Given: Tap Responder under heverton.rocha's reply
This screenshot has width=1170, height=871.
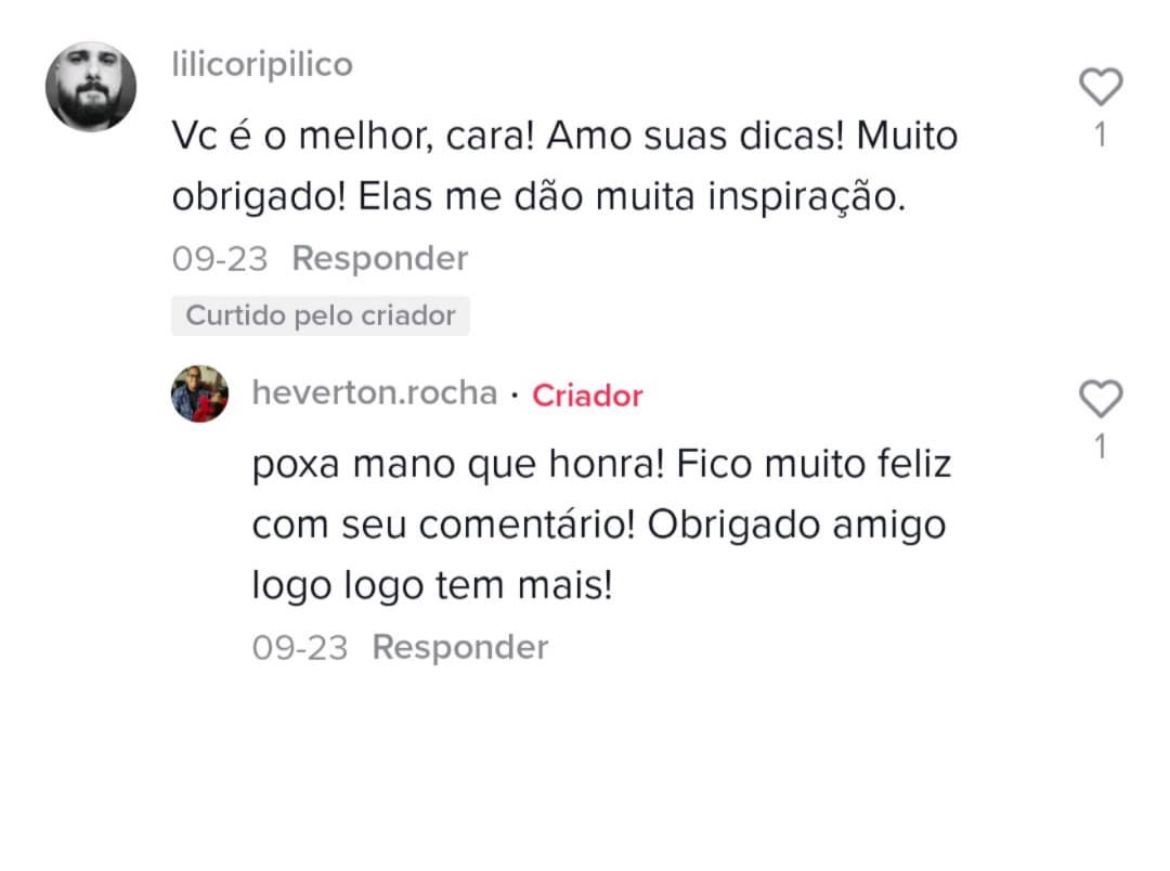Looking at the screenshot, I should [x=460, y=647].
